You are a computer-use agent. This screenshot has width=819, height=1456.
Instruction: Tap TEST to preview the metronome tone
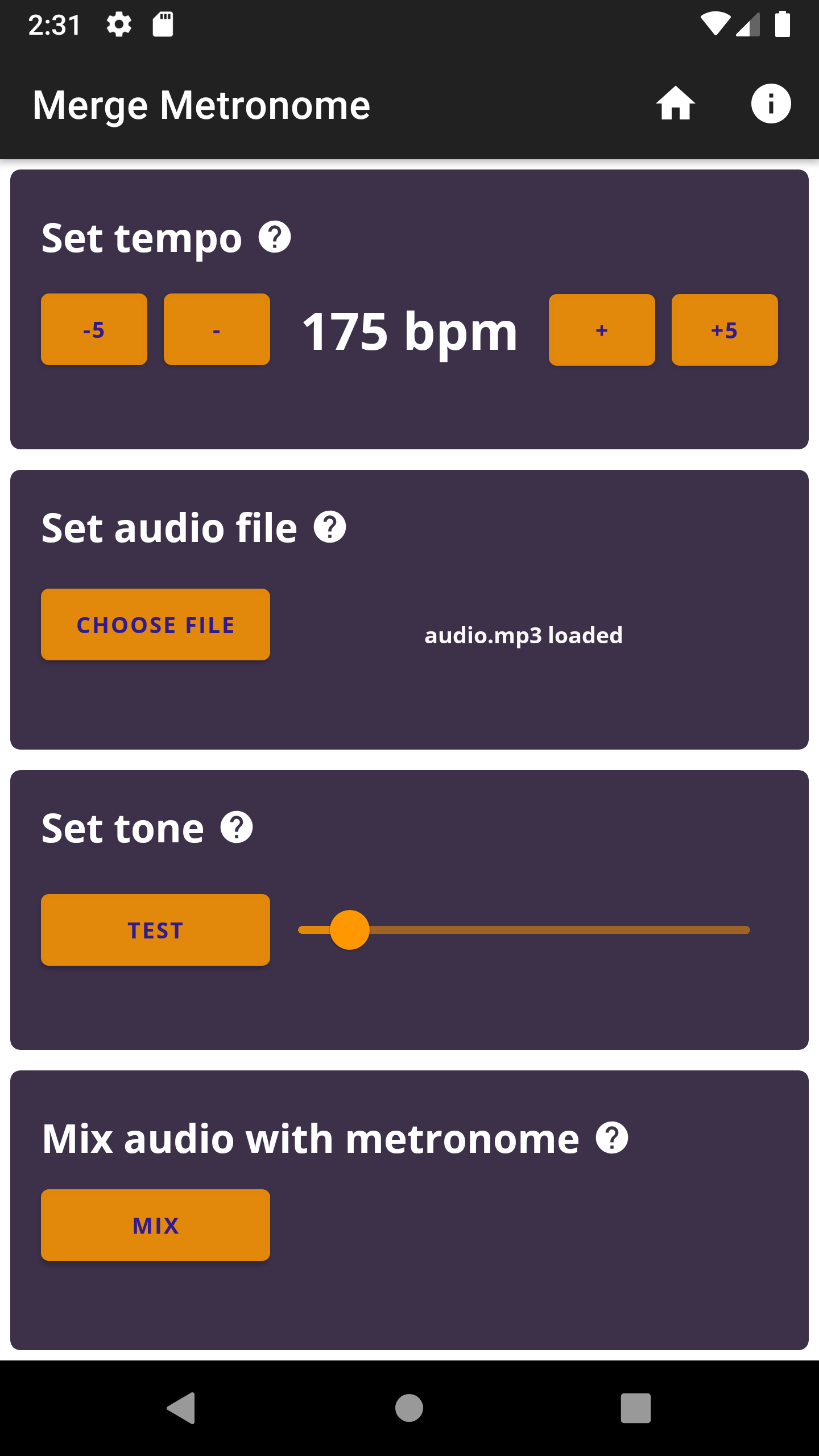[x=155, y=930]
